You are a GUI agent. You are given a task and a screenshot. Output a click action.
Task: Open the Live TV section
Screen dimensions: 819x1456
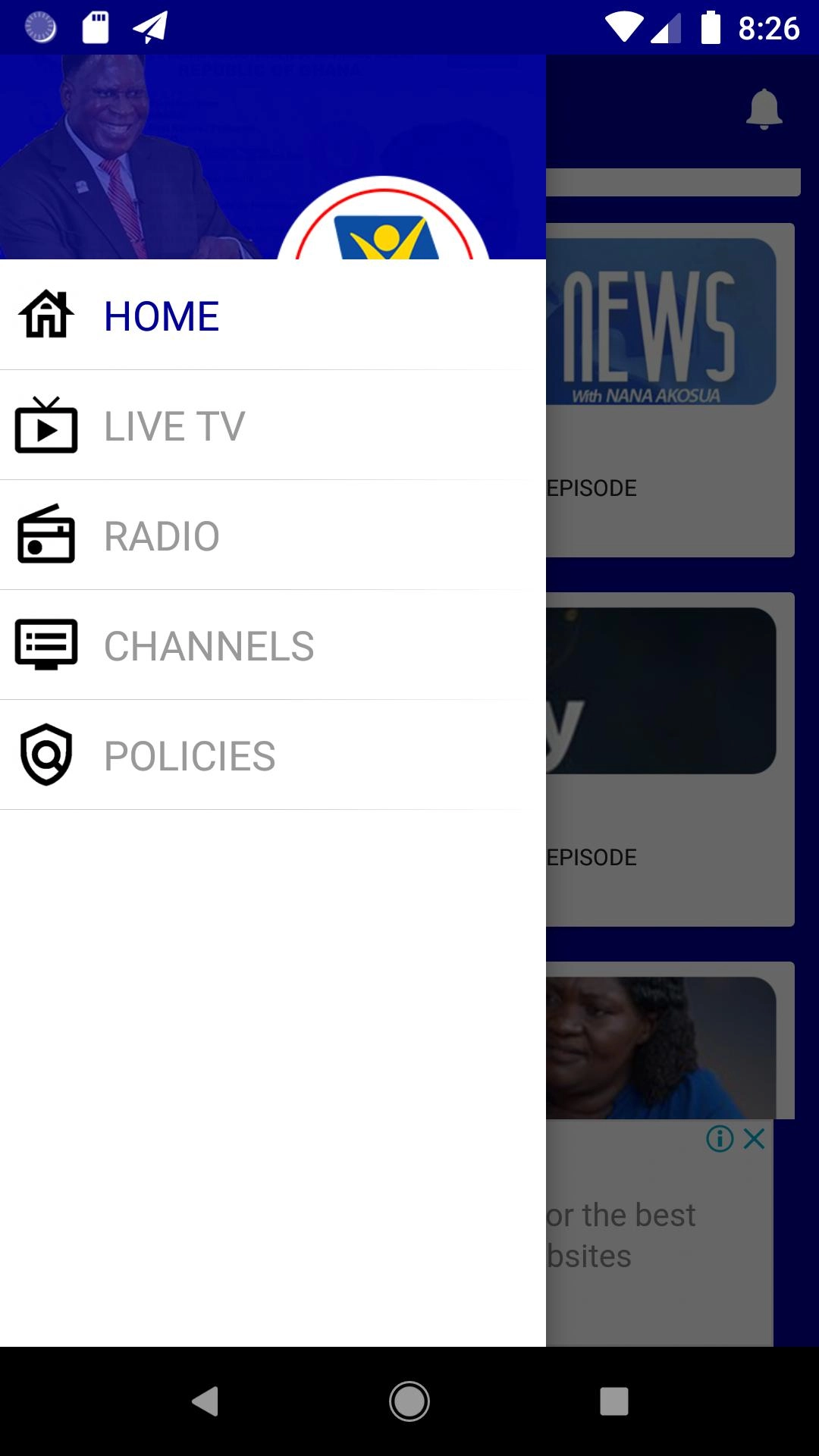tap(174, 426)
